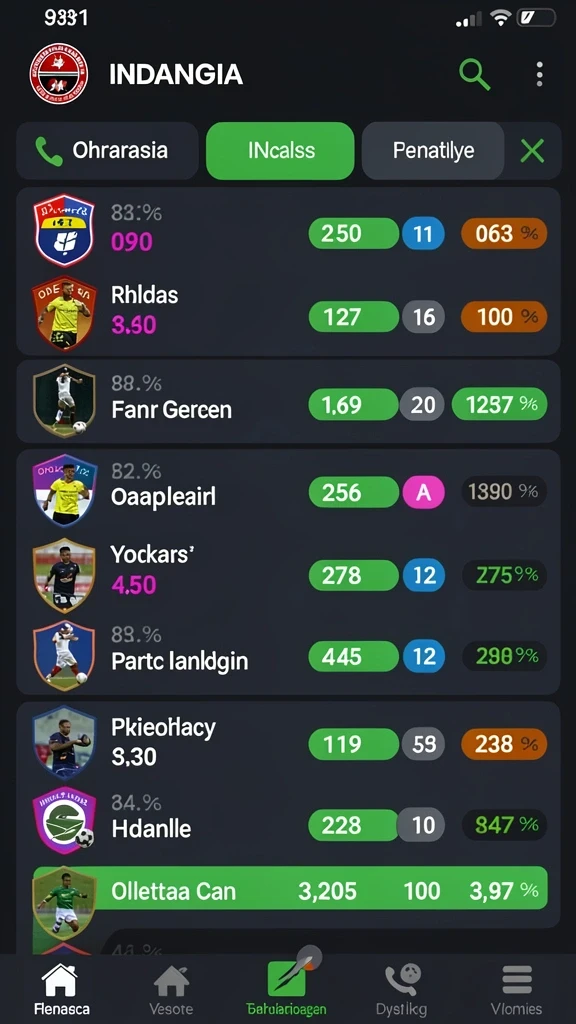The image size is (576, 1024).
Task: Open the Partc lanldgin row
Action: click(288, 656)
